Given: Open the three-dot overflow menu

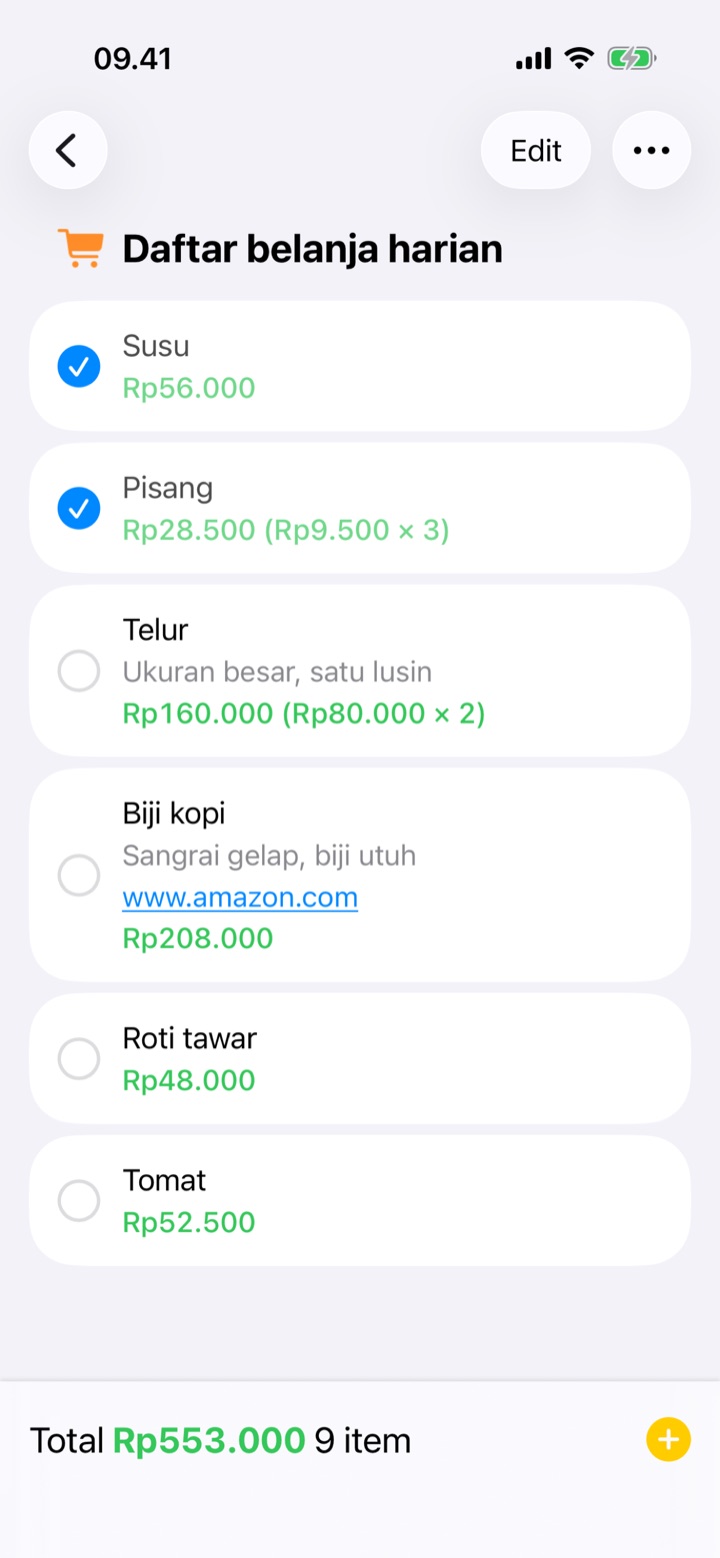Looking at the screenshot, I should pos(652,151).
